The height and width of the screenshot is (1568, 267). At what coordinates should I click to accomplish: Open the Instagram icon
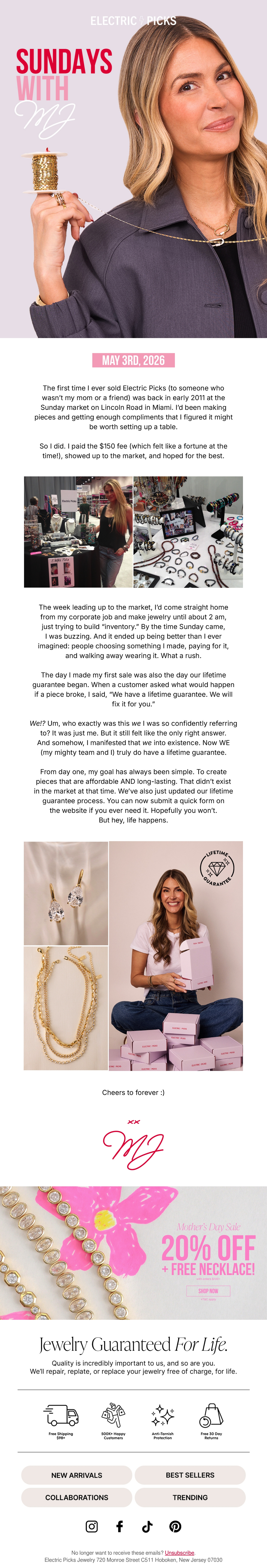(91, 1527)
